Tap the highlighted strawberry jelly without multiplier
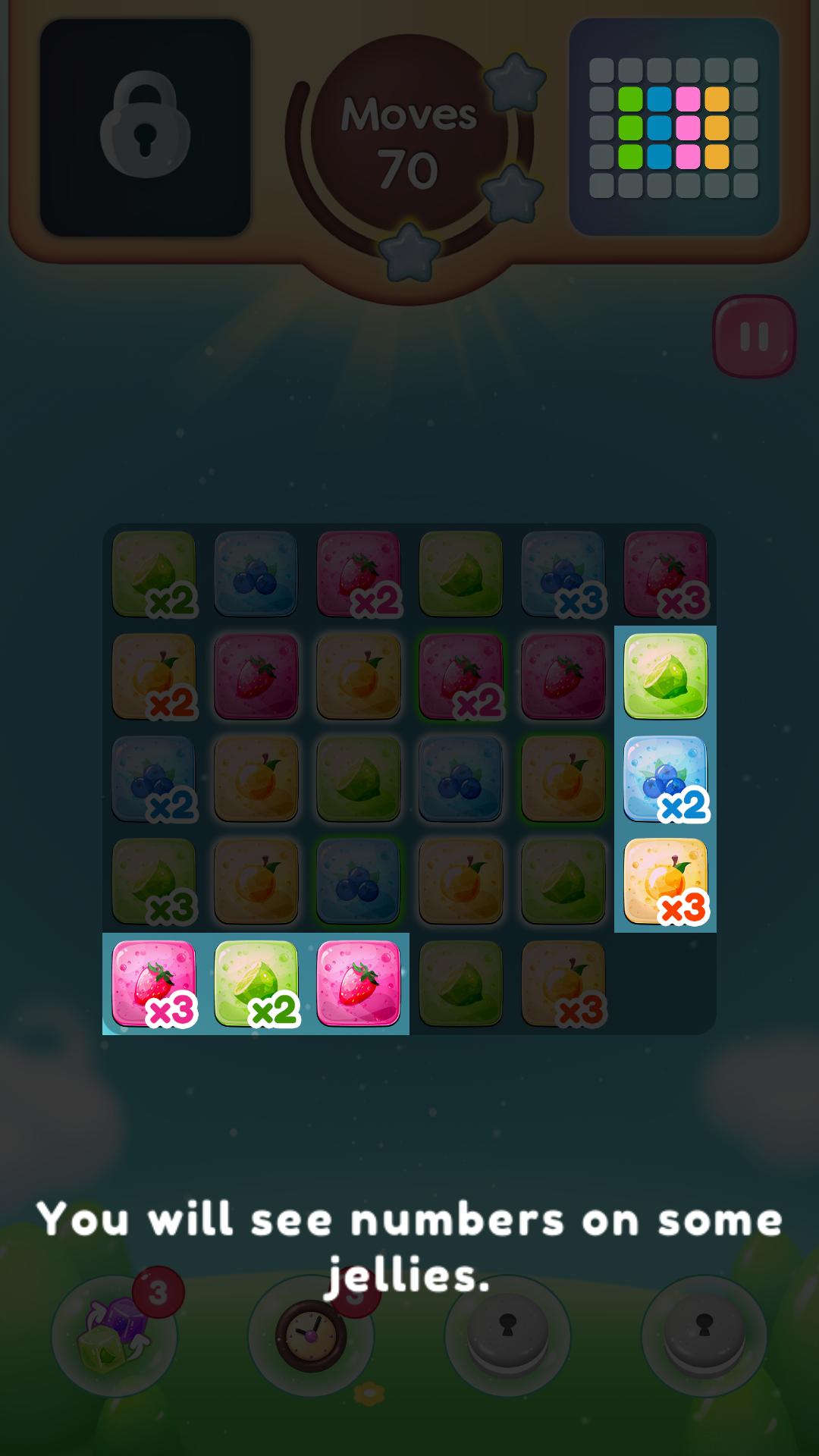The height and width of the screenshot is (1456, 819). 359,984
